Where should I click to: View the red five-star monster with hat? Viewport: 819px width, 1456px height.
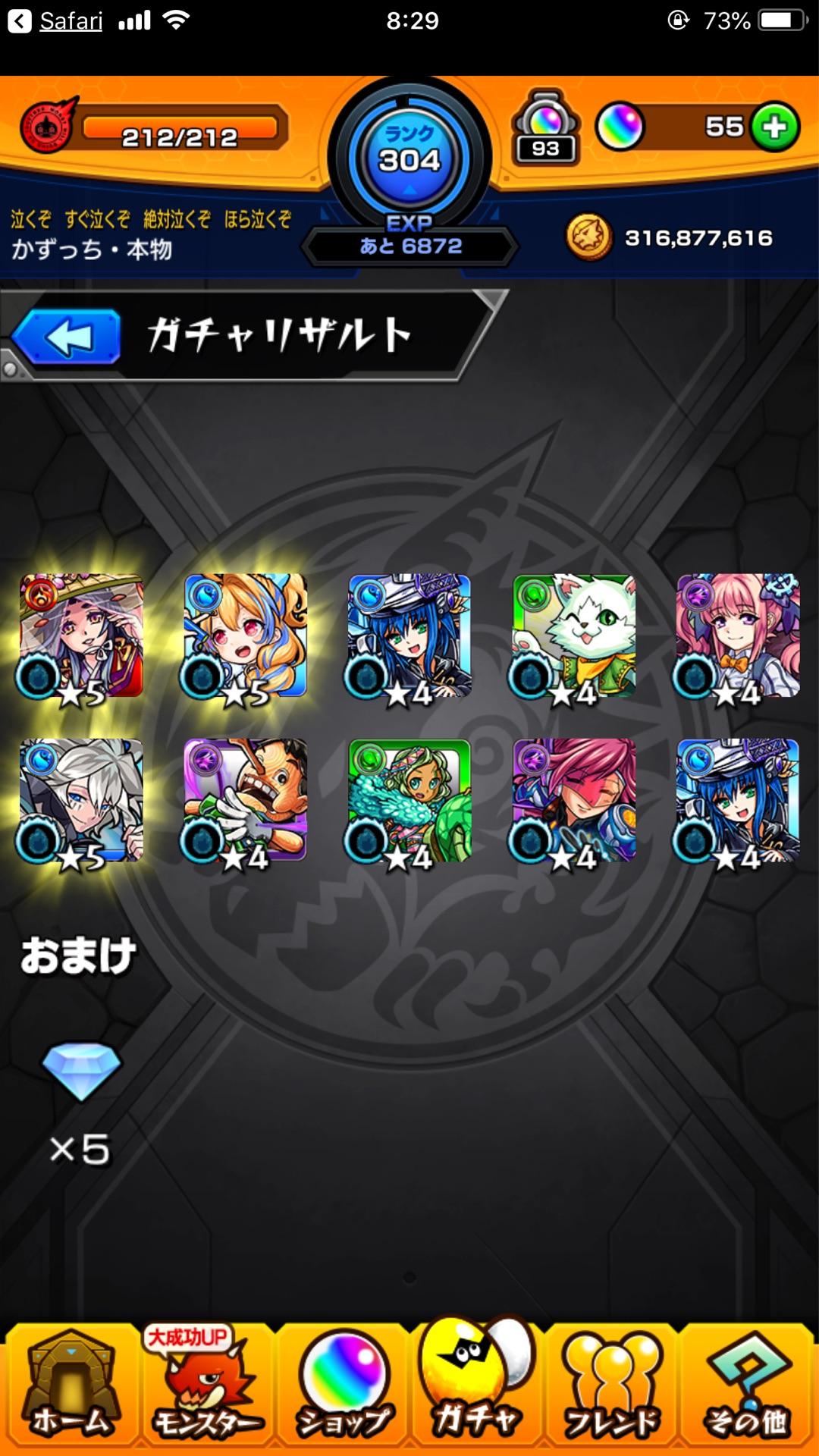tap(81, 636)
